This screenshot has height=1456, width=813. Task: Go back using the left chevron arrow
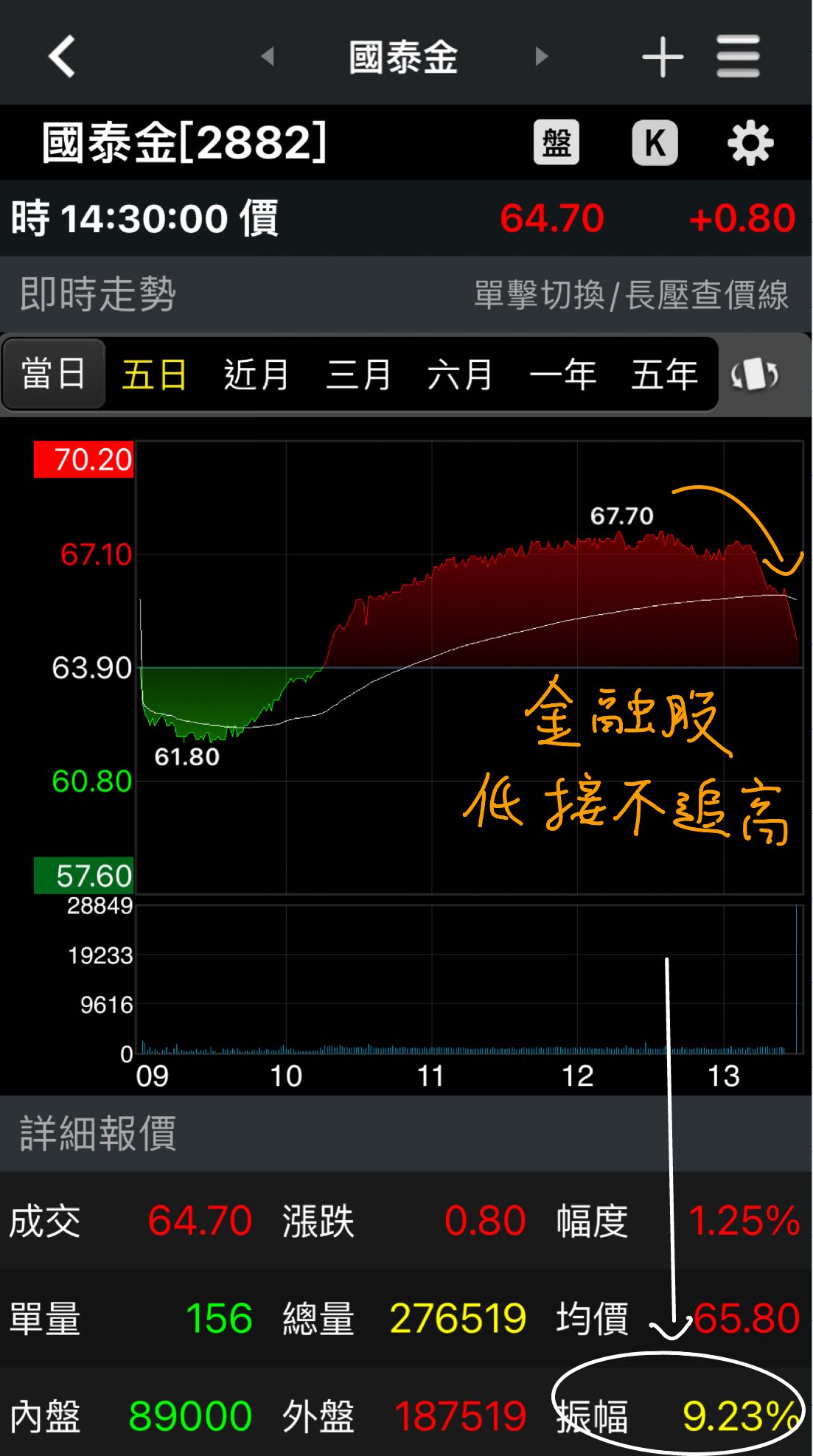(x=62, y=56)
